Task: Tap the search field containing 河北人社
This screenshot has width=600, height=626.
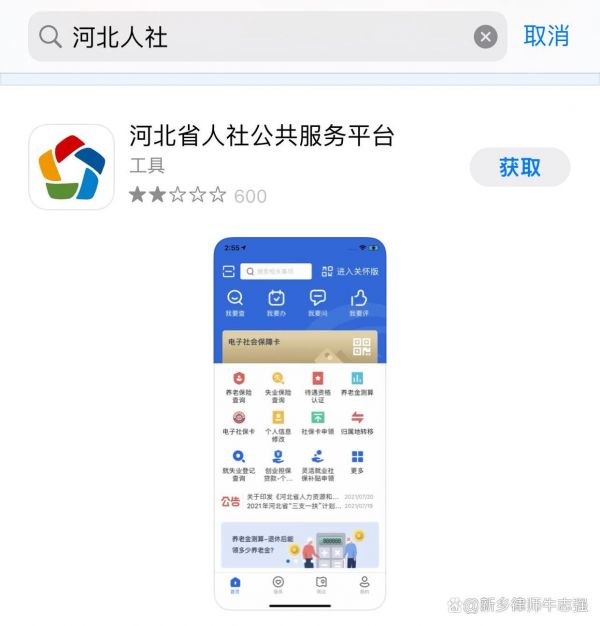Action: 260,37
